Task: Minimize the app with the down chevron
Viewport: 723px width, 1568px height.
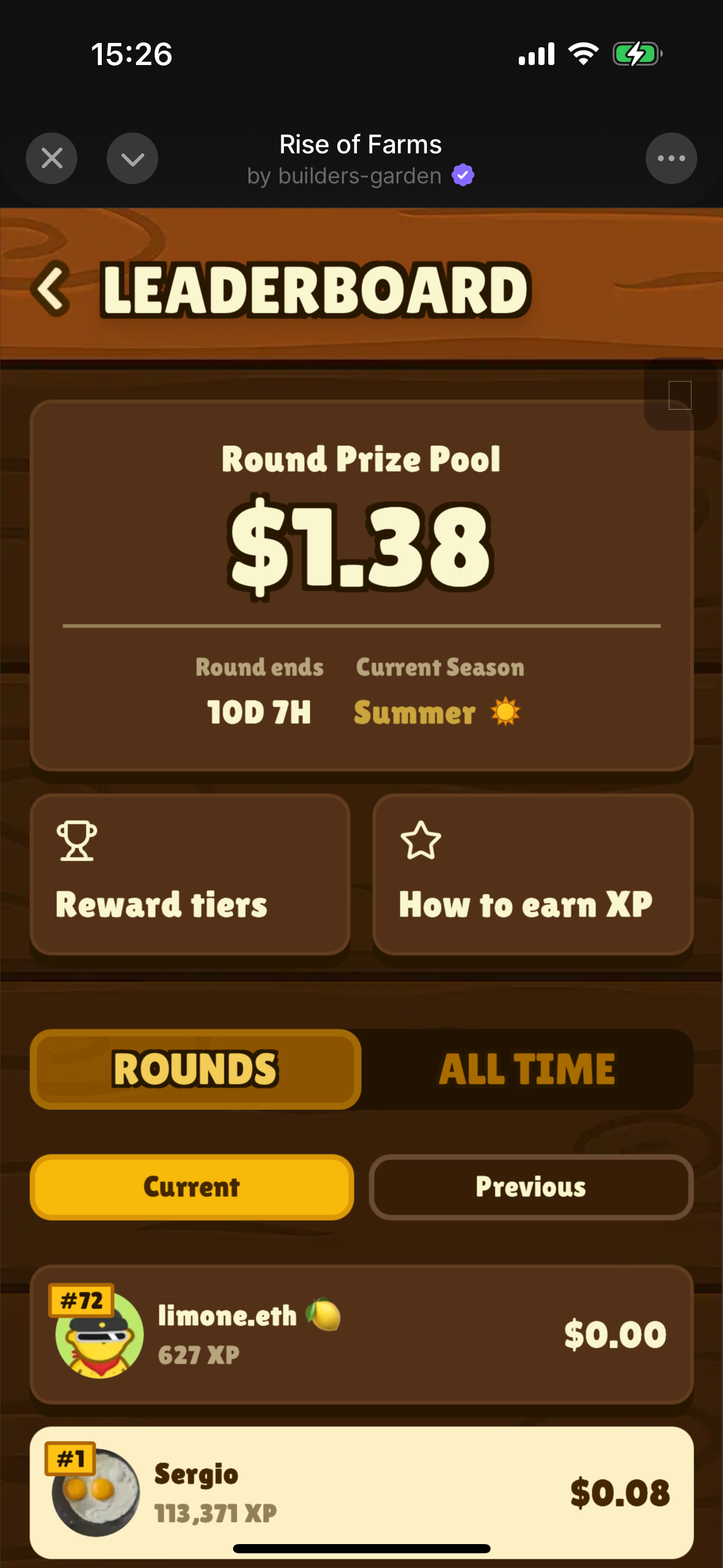Action: click(132, 158)
